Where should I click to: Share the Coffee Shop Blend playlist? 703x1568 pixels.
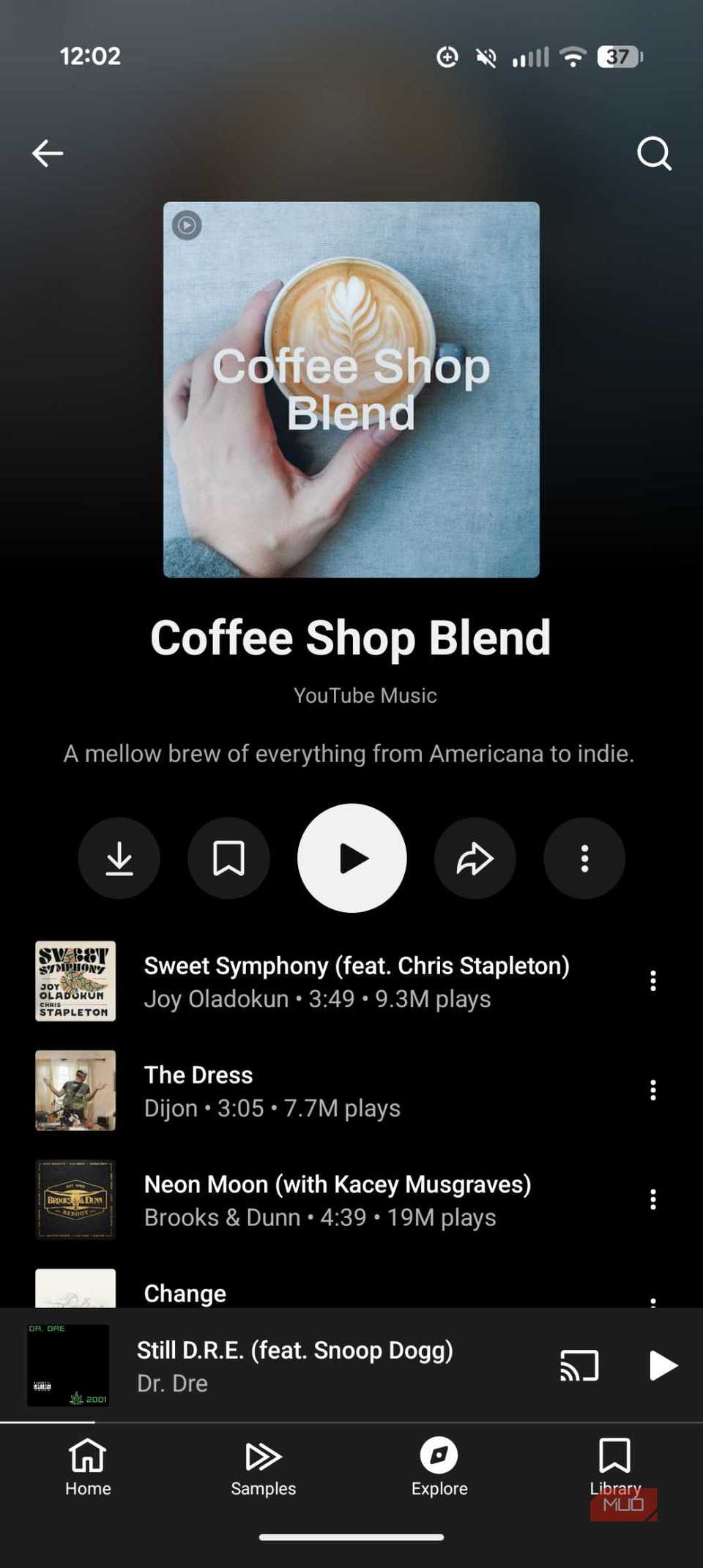coord(475,858)
